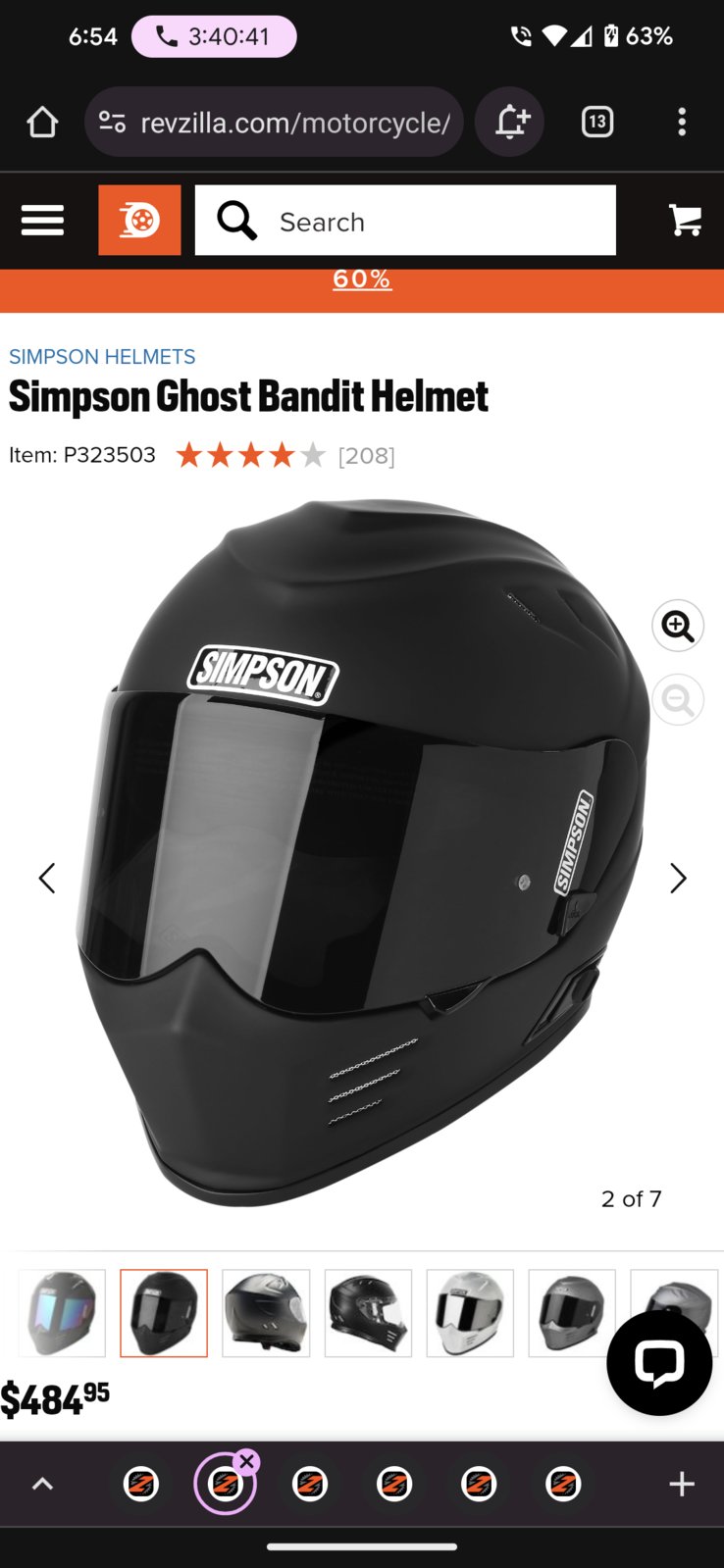Show the next helmet image
Viewport: 724px width, 1568px height.
pos(678,878)
